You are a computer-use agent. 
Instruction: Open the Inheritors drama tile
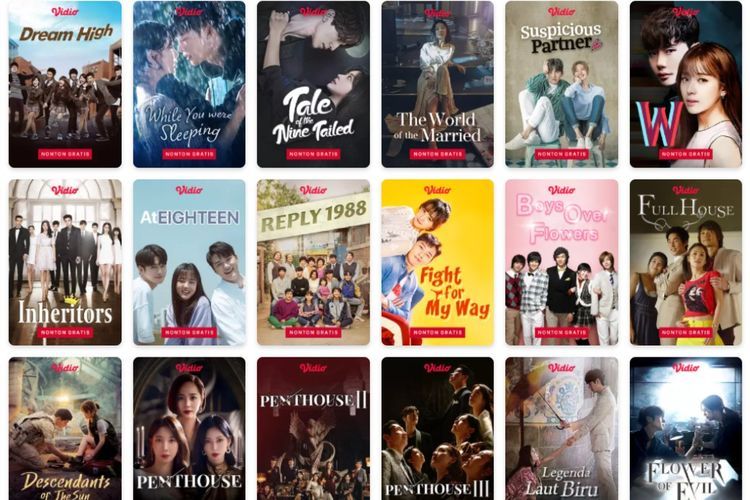pyautogui.click(x=65, y=262)
